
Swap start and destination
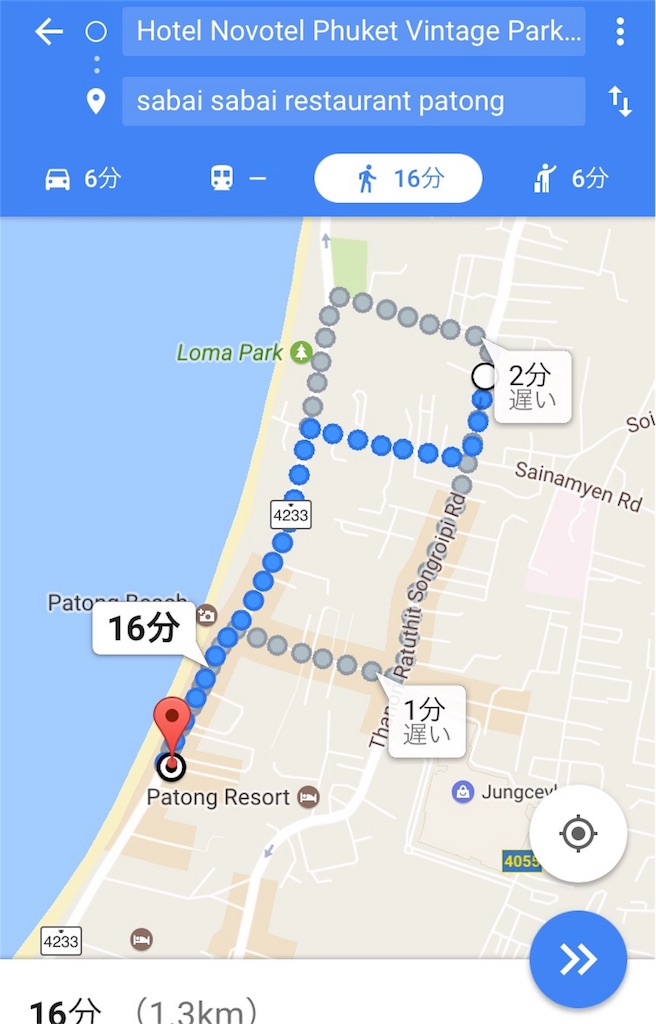[x=620, y=101]
